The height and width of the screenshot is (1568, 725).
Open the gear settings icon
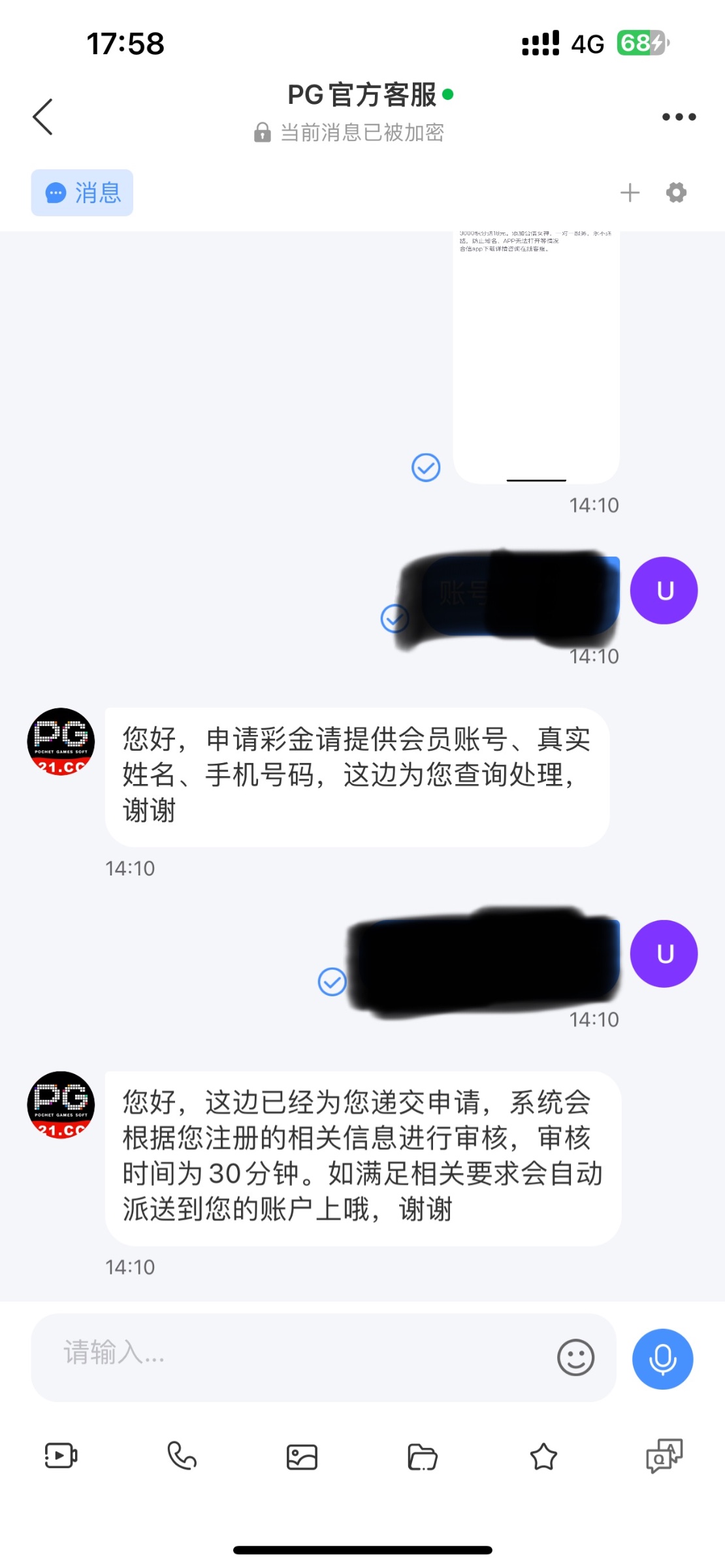[x=676, y=193]
